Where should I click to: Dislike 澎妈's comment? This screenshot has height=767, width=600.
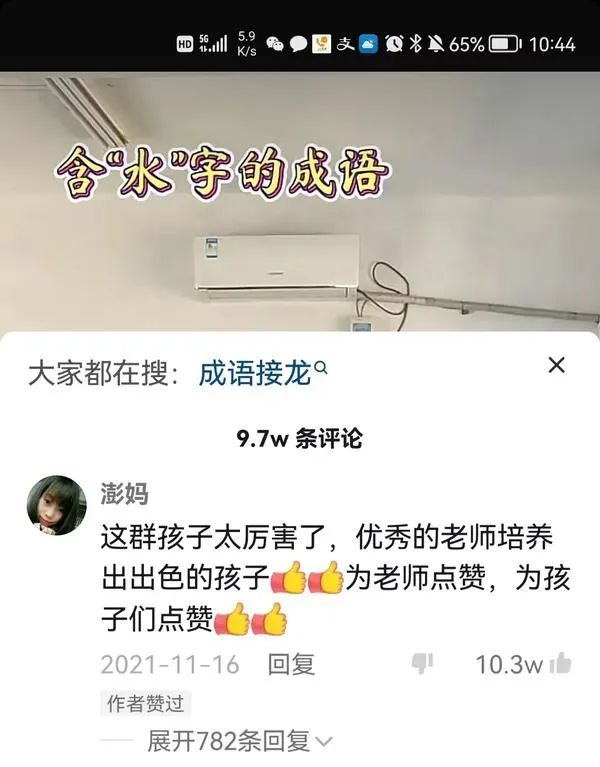(x=422, y=663)
